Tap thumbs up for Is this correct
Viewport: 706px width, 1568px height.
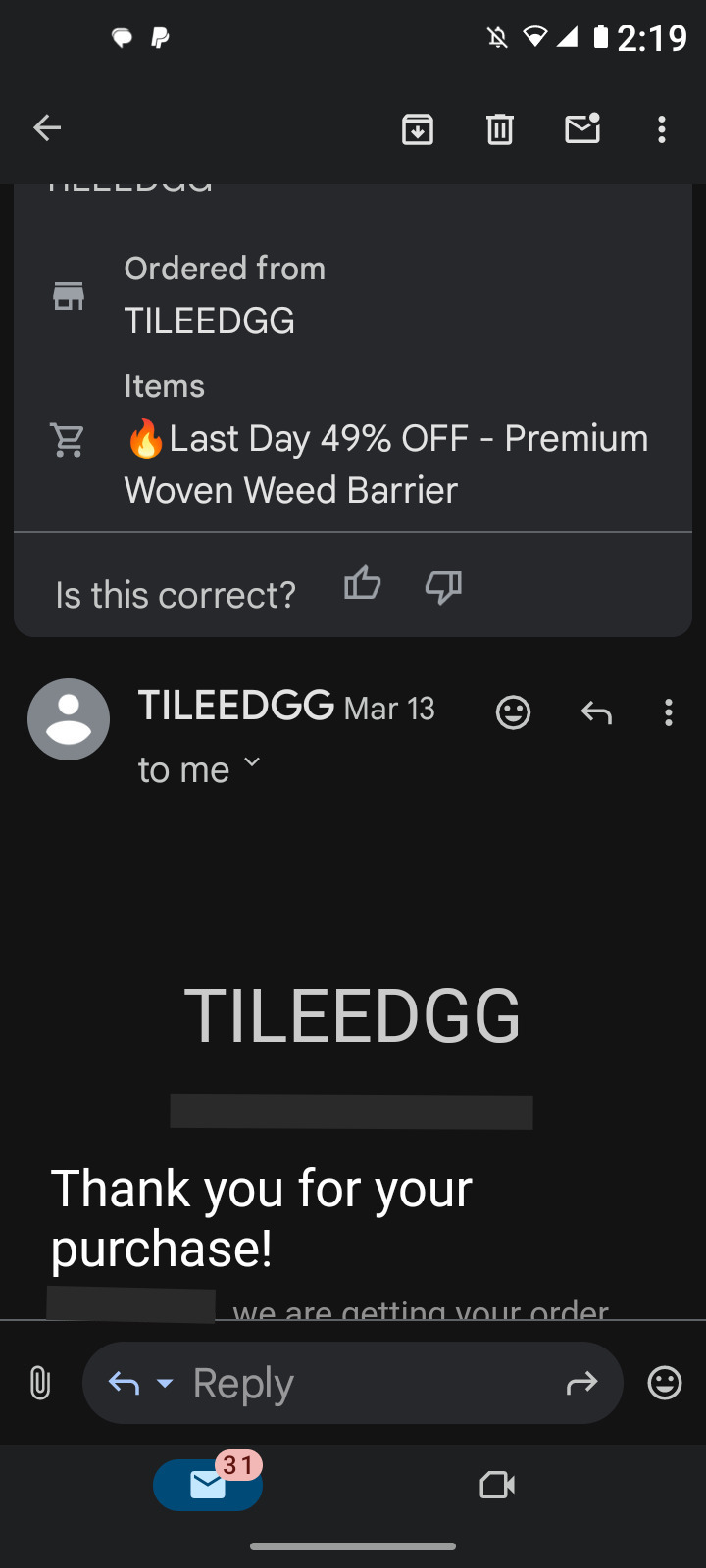click(x=362, y=585)
